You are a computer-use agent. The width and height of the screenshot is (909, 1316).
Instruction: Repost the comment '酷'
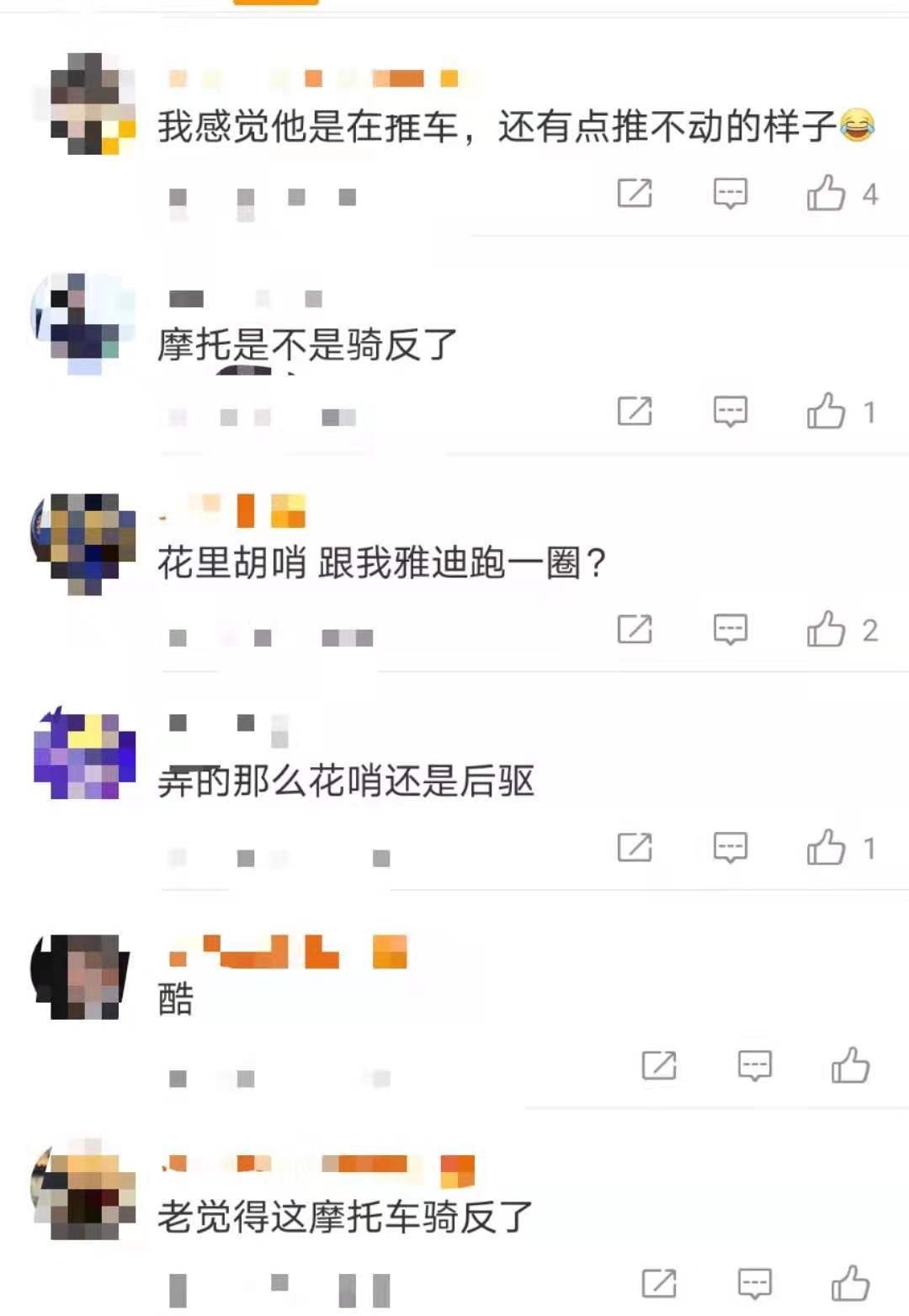click(659, 1066)
